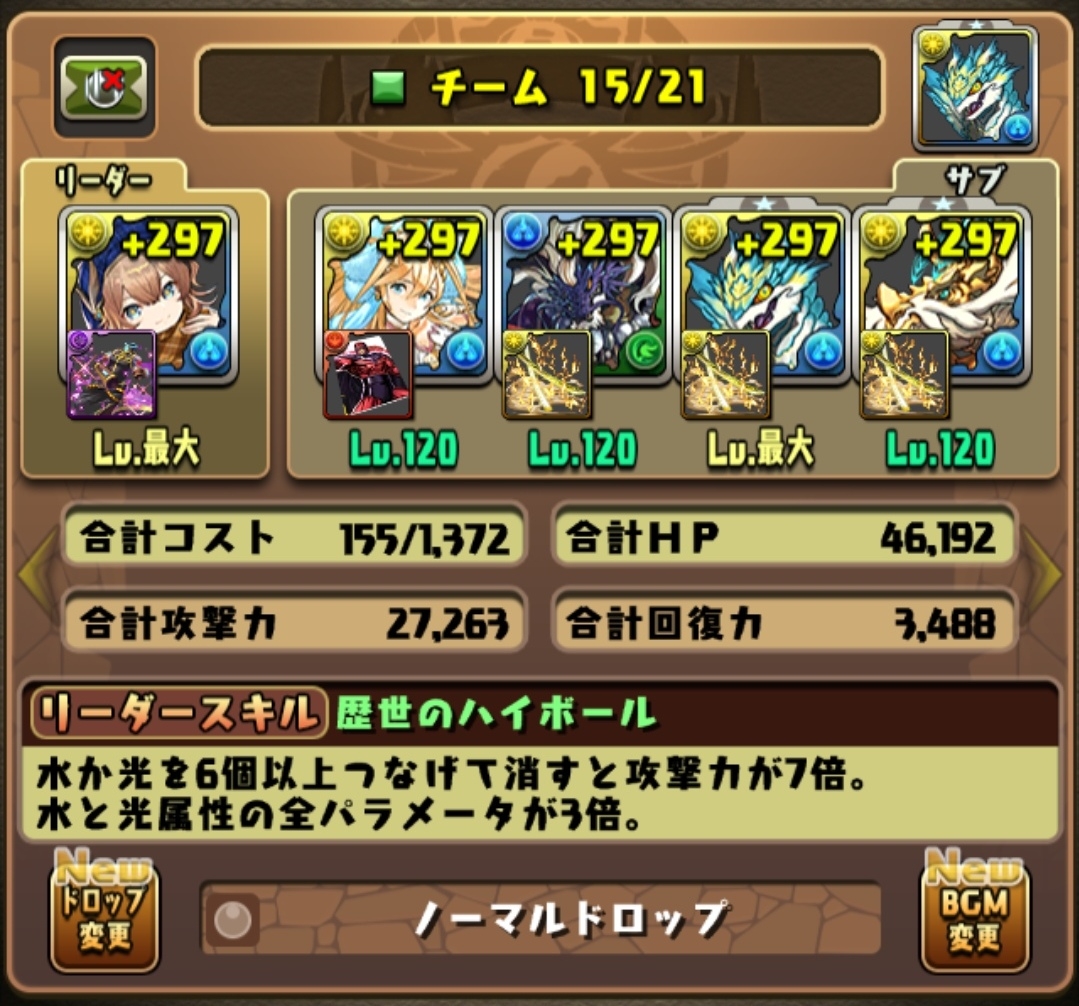
Task: Tap the BGM変更 button
Action: click(974, 914)
